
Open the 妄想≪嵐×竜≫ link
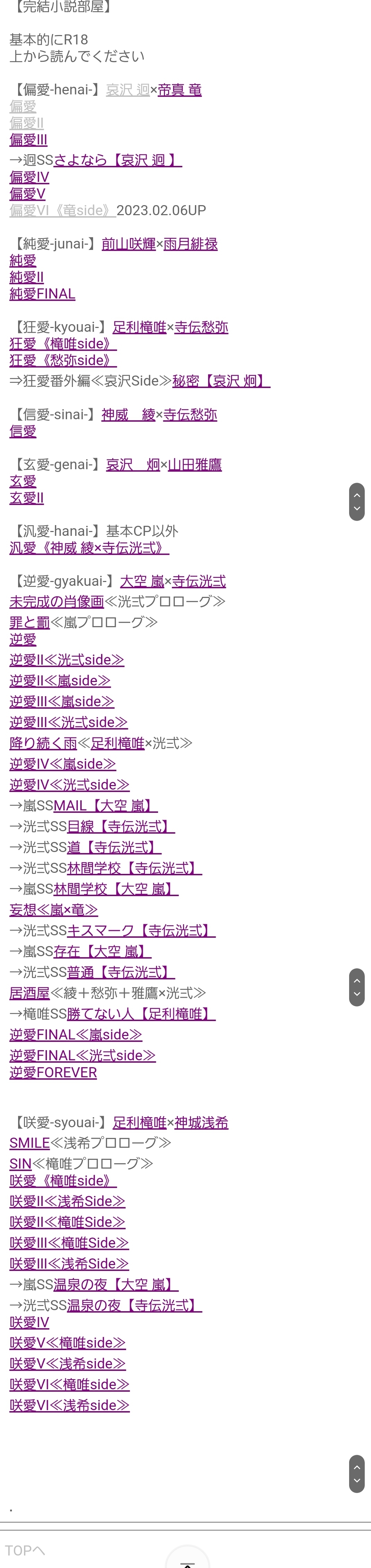(x=53, y=909)
